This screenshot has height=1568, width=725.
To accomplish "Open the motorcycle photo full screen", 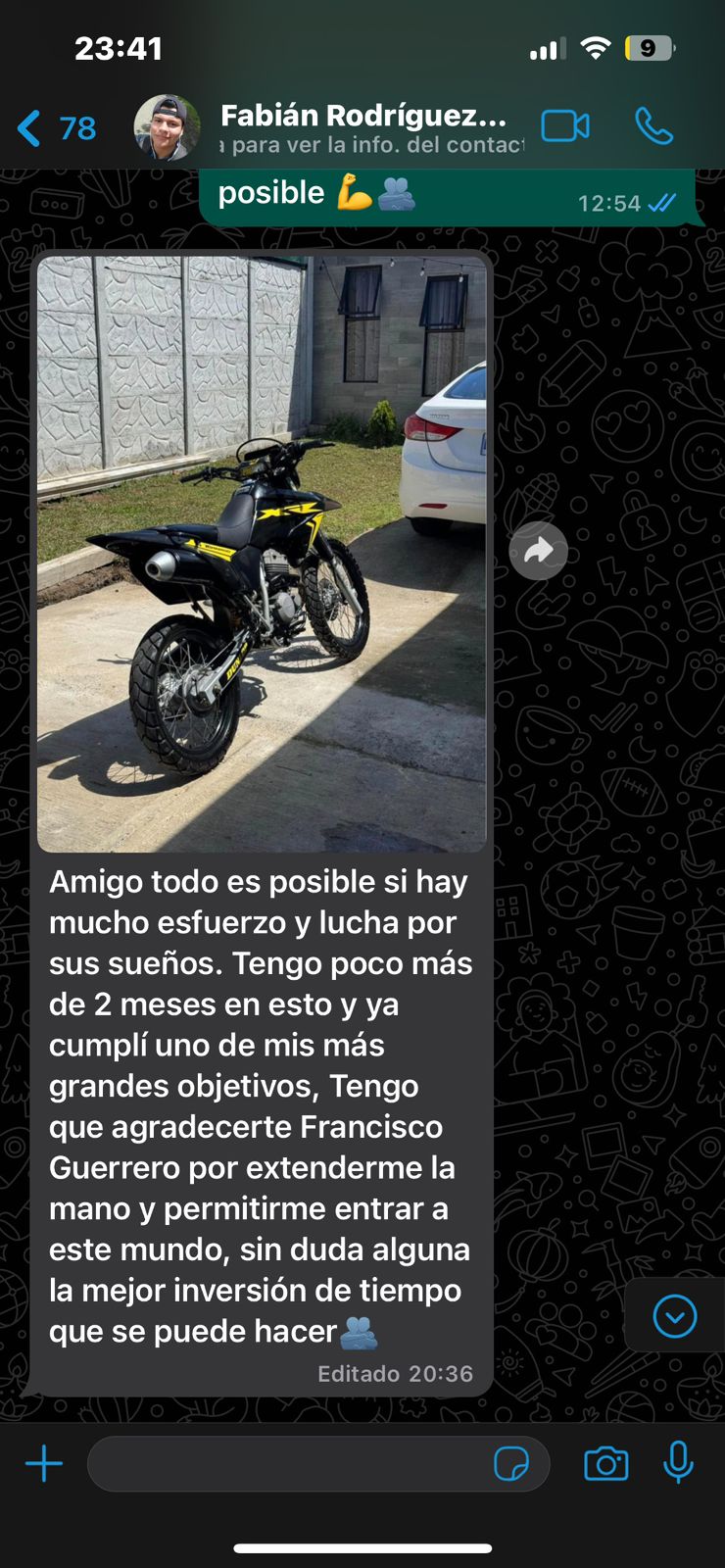I will tap(262, 554).
